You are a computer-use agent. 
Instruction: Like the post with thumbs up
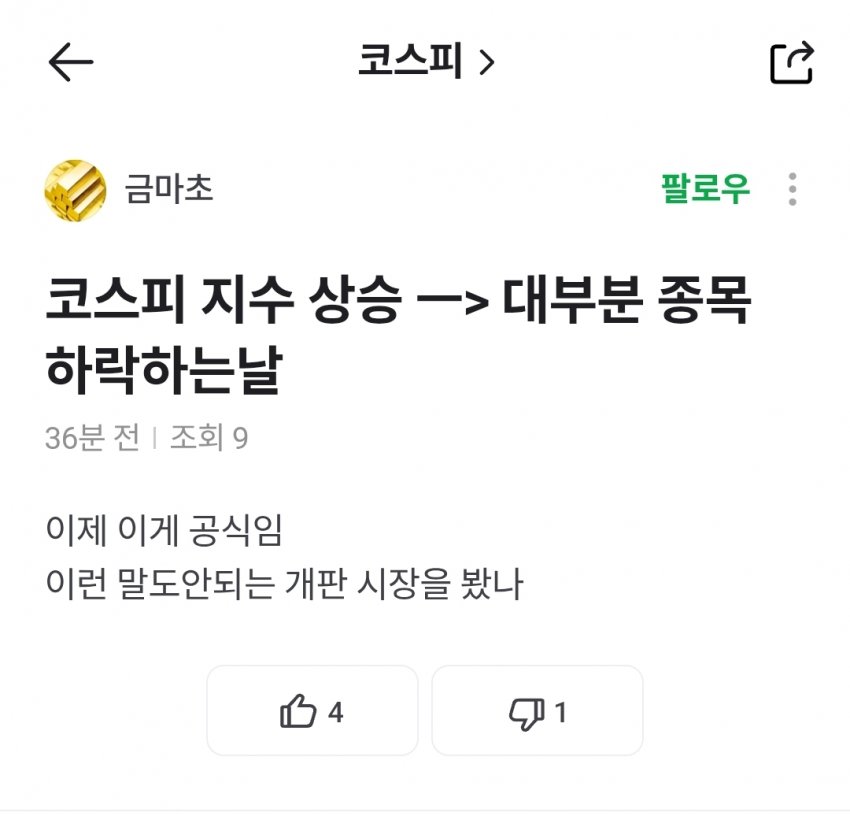point(312,710)
